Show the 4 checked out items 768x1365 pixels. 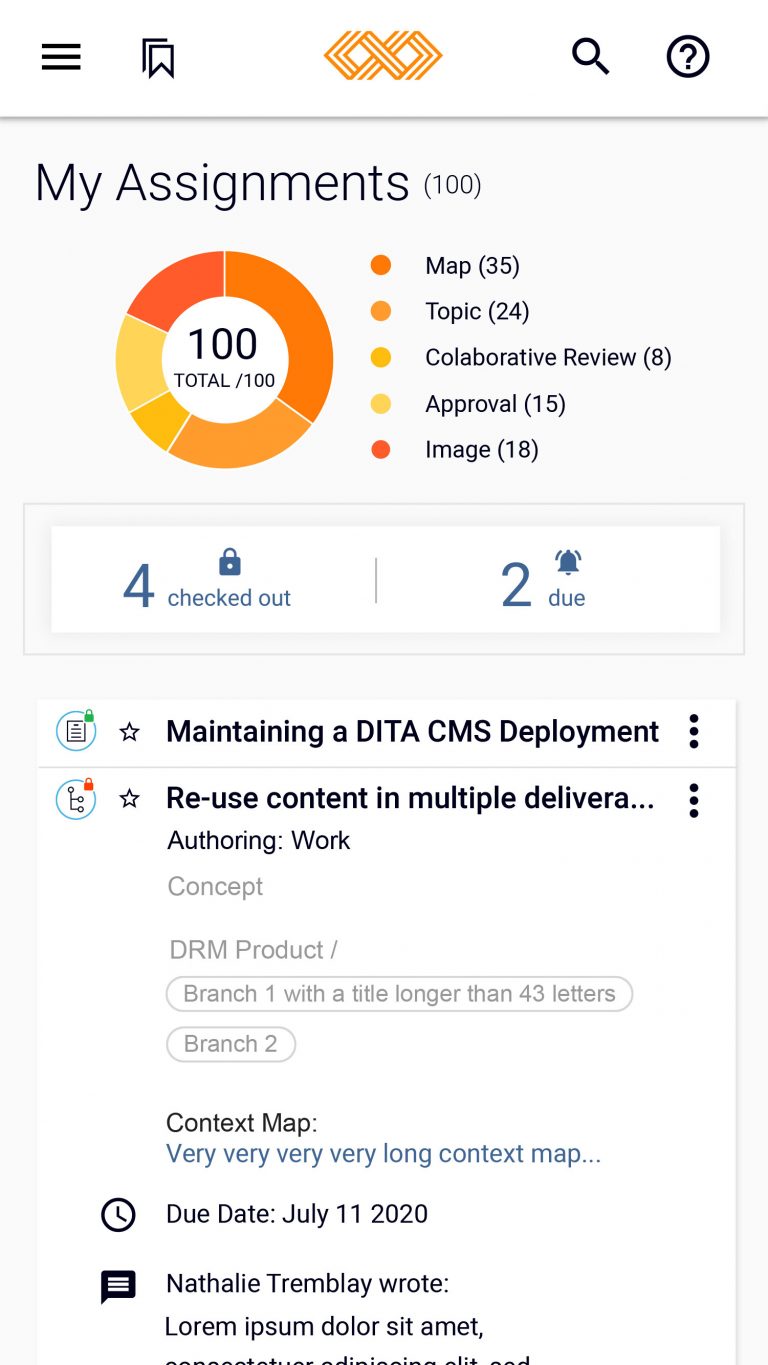pyautogui.click(x=207, y=581)
